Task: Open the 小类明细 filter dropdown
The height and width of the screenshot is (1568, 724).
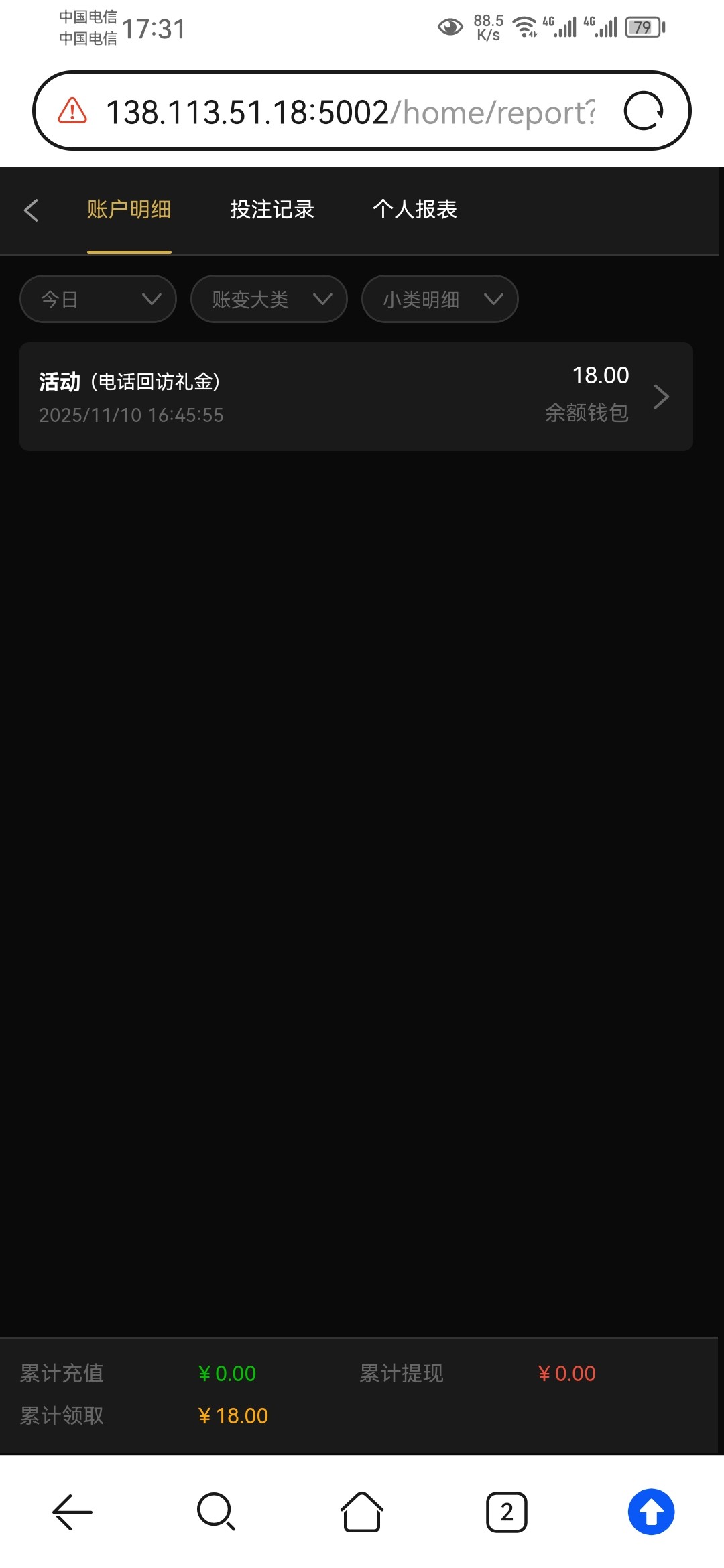Action: (x=440, y=299)
